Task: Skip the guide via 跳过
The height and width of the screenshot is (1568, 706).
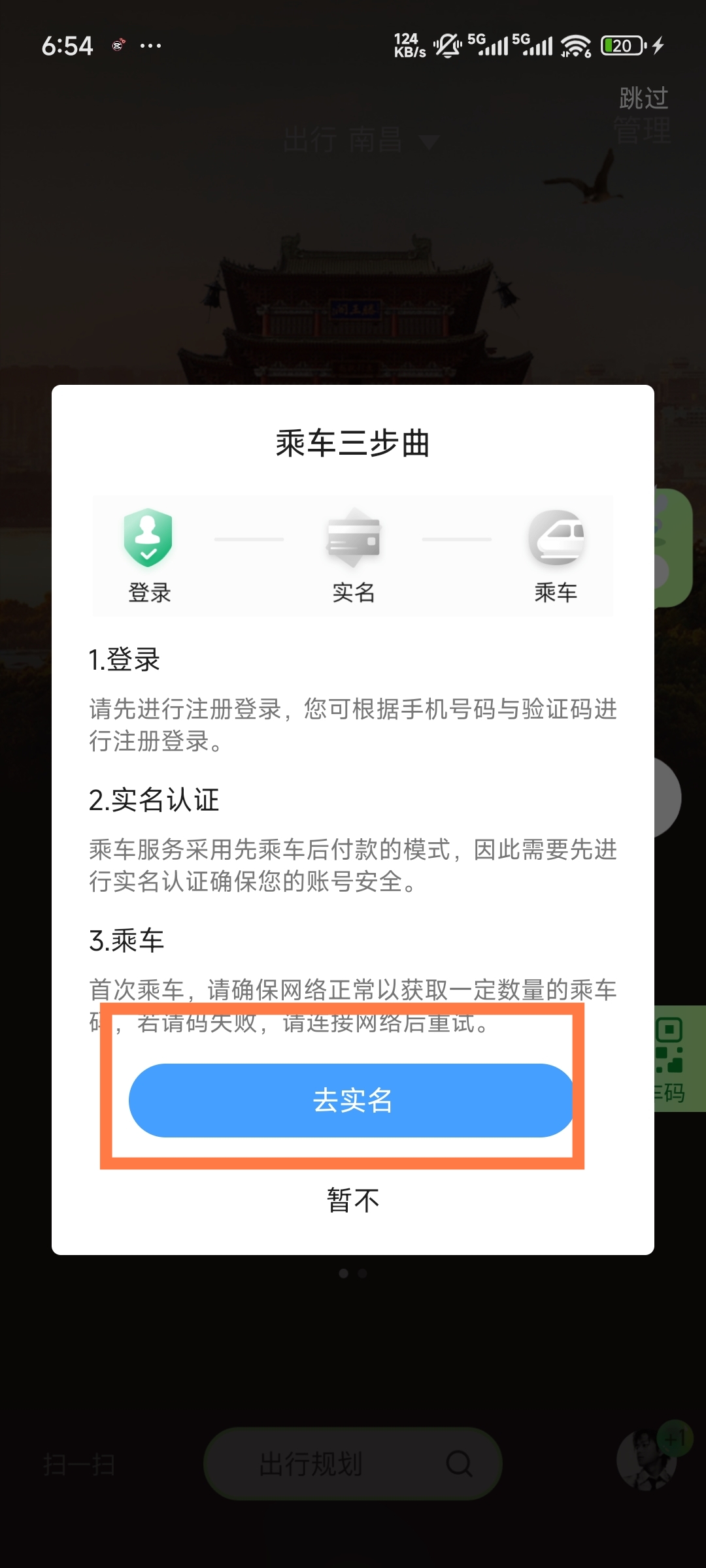Action: click(643, 98)
